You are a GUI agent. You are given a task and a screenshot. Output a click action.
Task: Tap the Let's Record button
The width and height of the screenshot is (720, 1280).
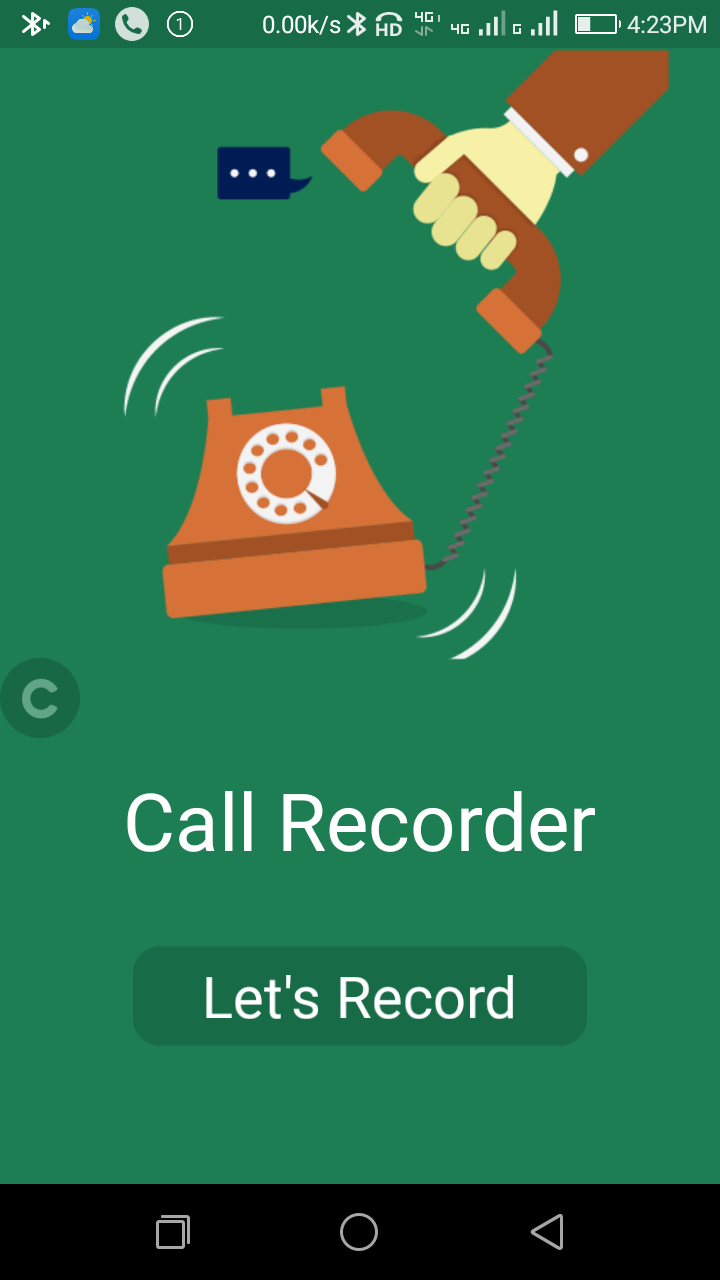point(359,996)
